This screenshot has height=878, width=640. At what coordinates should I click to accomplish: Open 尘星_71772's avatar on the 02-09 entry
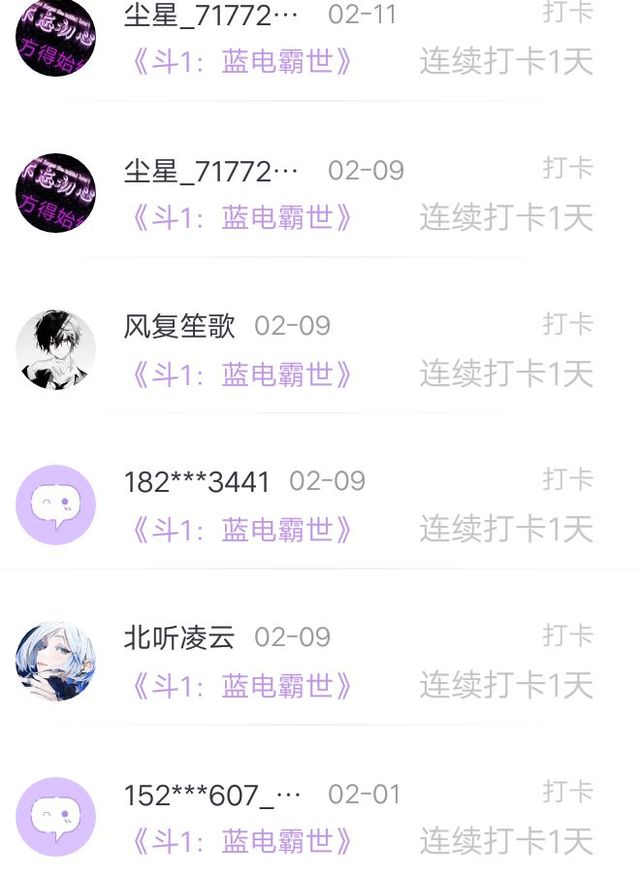[55, 193]
